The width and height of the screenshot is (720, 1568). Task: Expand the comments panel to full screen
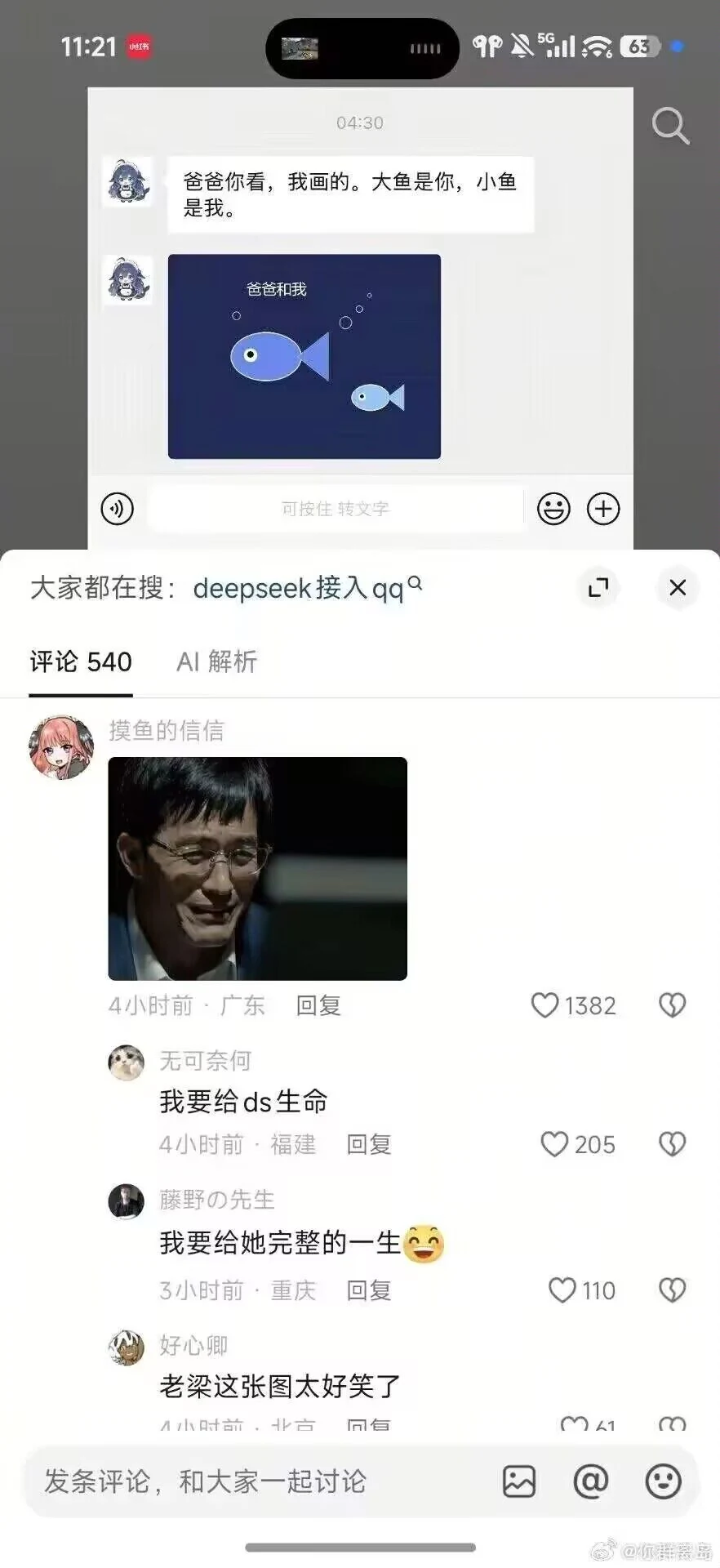(598, 587)
